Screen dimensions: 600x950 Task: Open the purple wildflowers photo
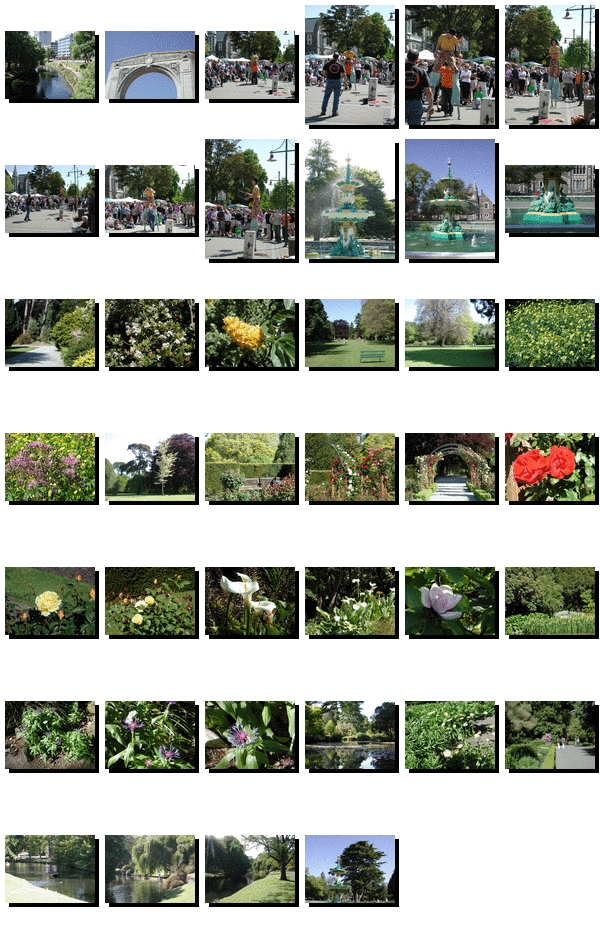coord(50,466)
